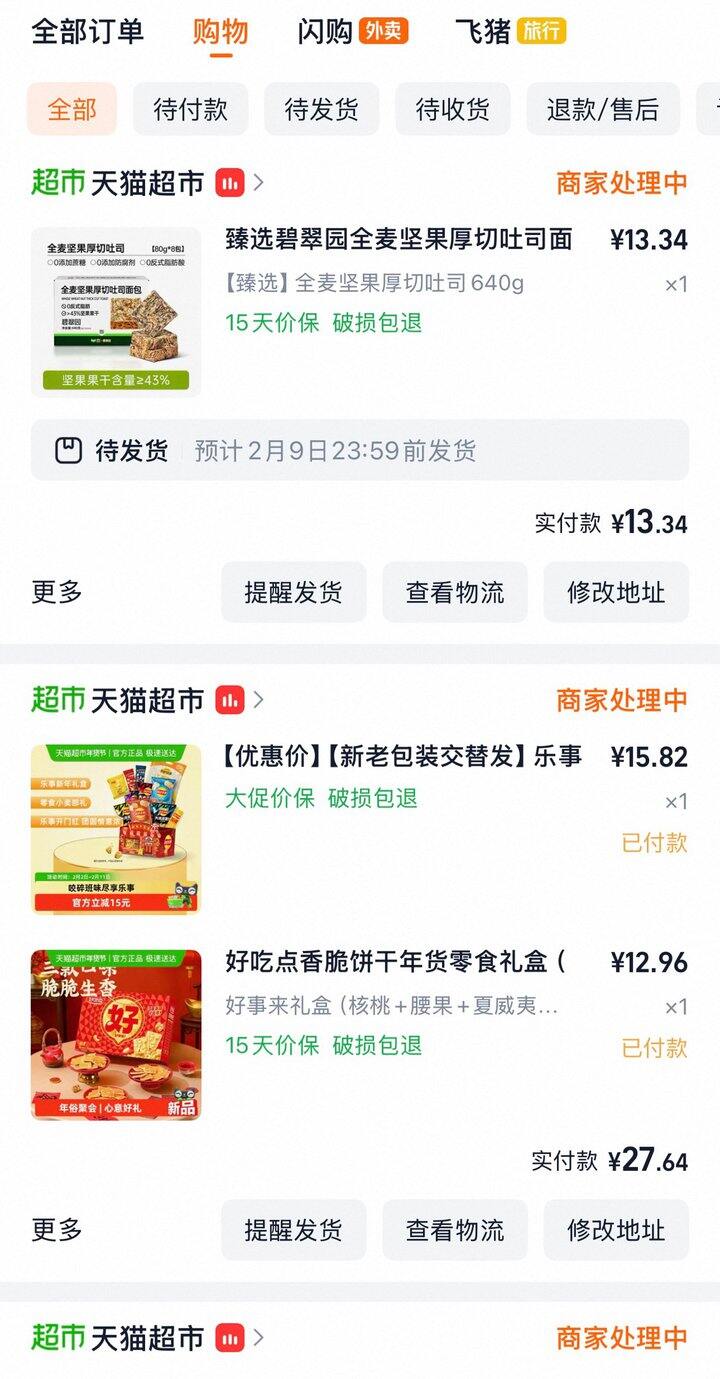Image resolution: width=720 pixels, height=1379 pixels.
Task: Click the chart icon on second 天猫超市 header
Action: (x=230, y=701)
